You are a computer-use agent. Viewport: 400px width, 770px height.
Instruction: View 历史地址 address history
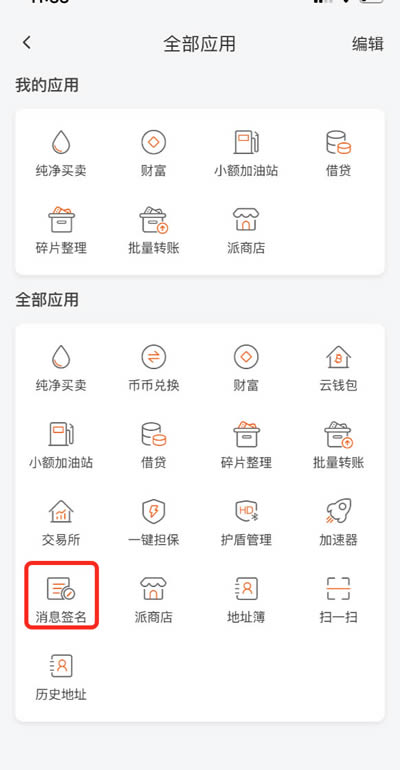pyautogui.click(x=61, y=677)
